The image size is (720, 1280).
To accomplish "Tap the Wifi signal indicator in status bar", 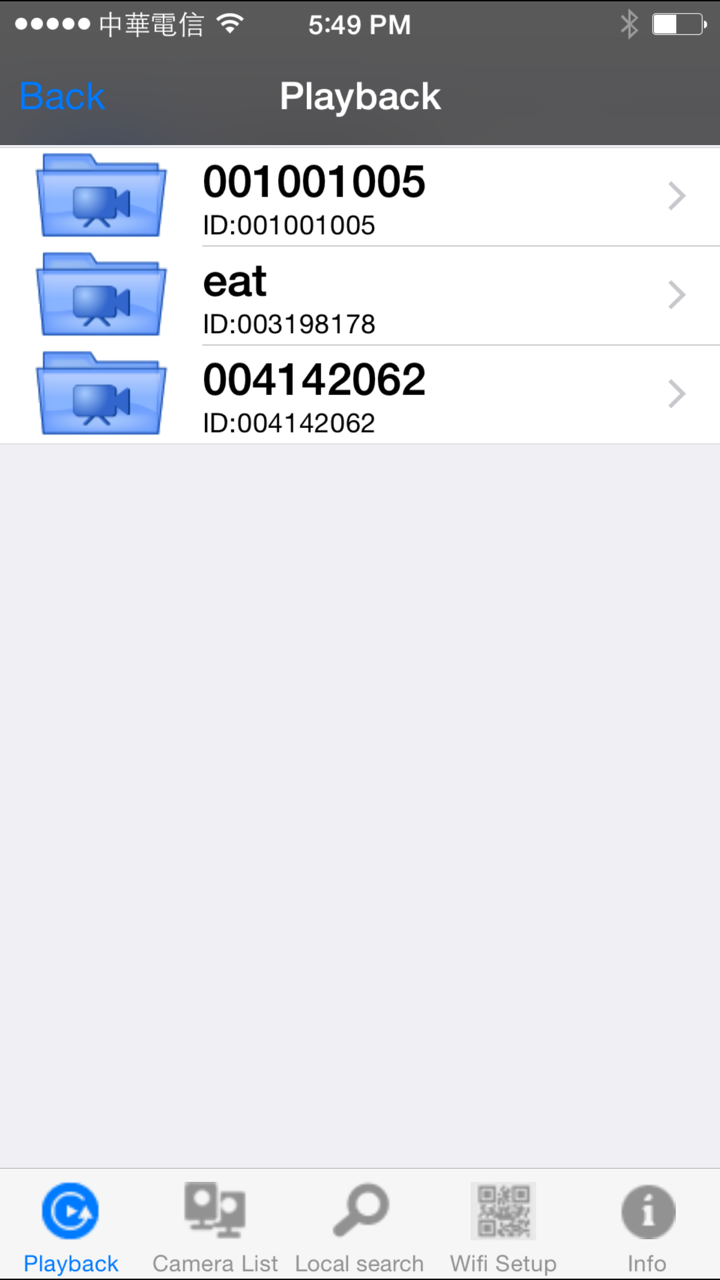I will coord(230,24).
